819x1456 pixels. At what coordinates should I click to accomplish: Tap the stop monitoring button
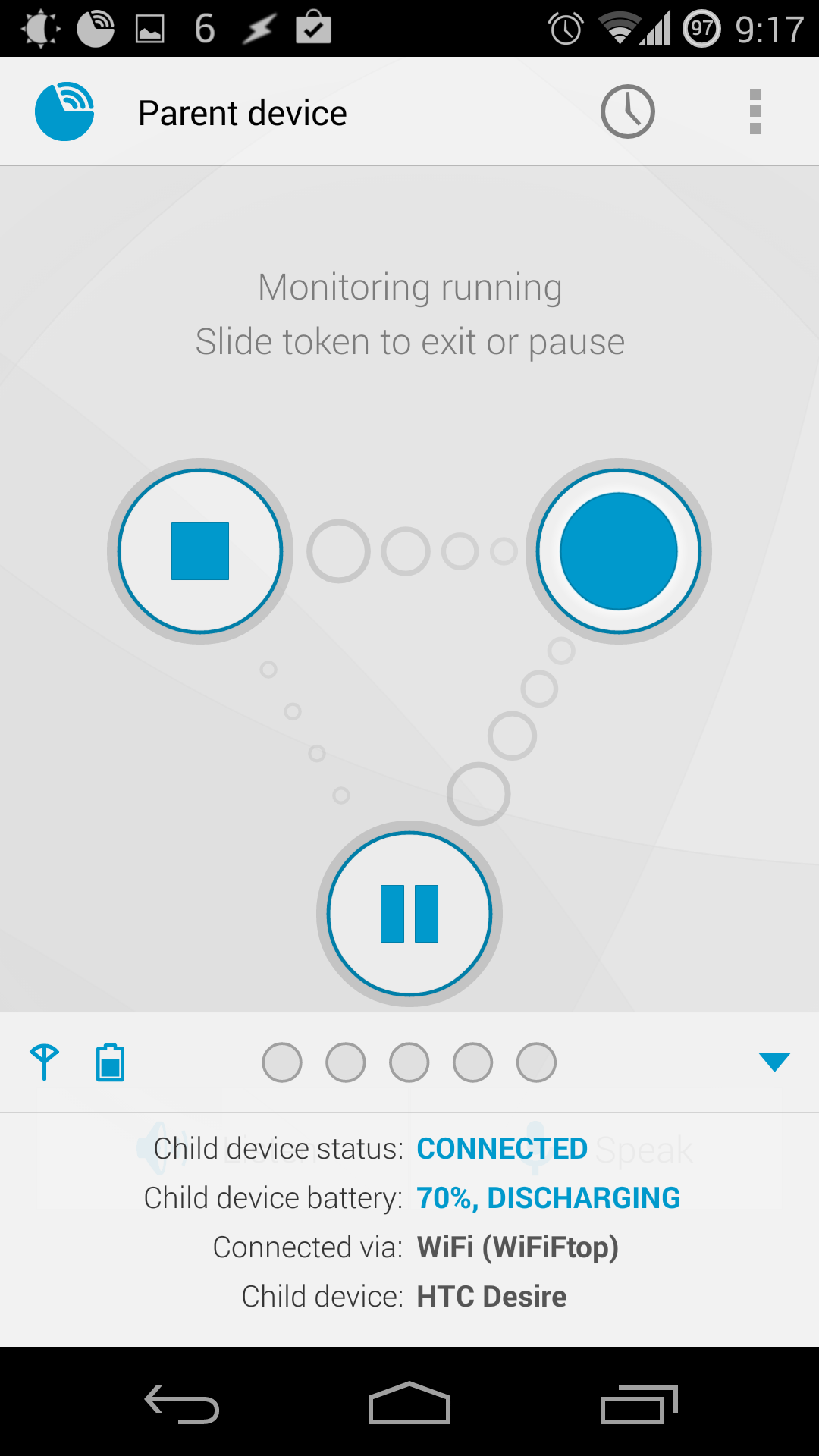pos(200,551)
